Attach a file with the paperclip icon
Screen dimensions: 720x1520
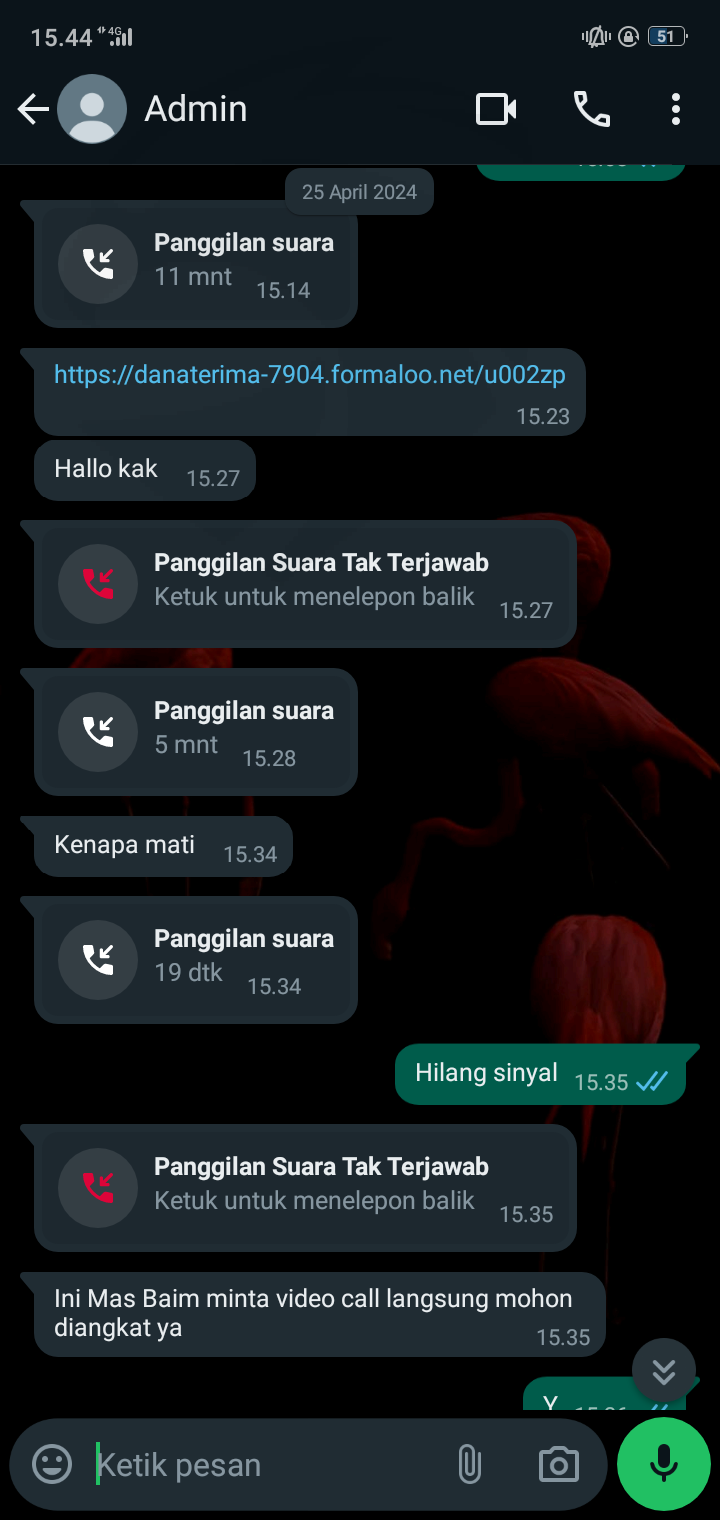click(x=469, y=1465)
